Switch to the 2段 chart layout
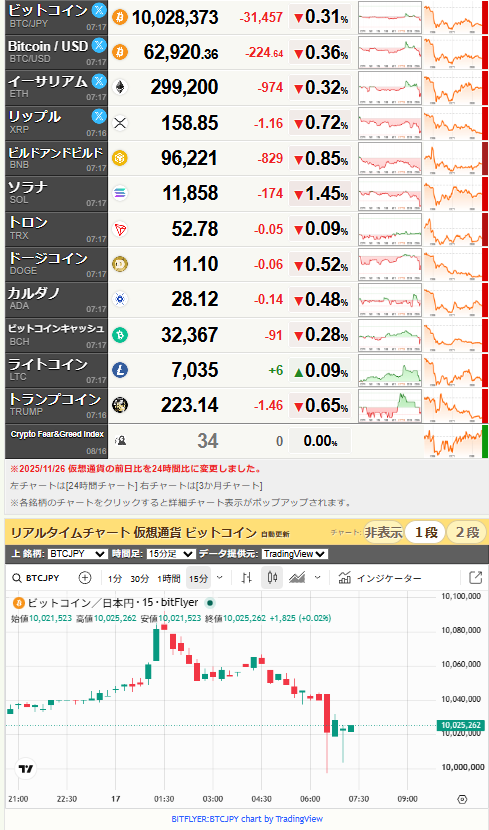Image resolution: width=489 pixels, height=830 pixels. pyautogui.click(x=468, y=532)
